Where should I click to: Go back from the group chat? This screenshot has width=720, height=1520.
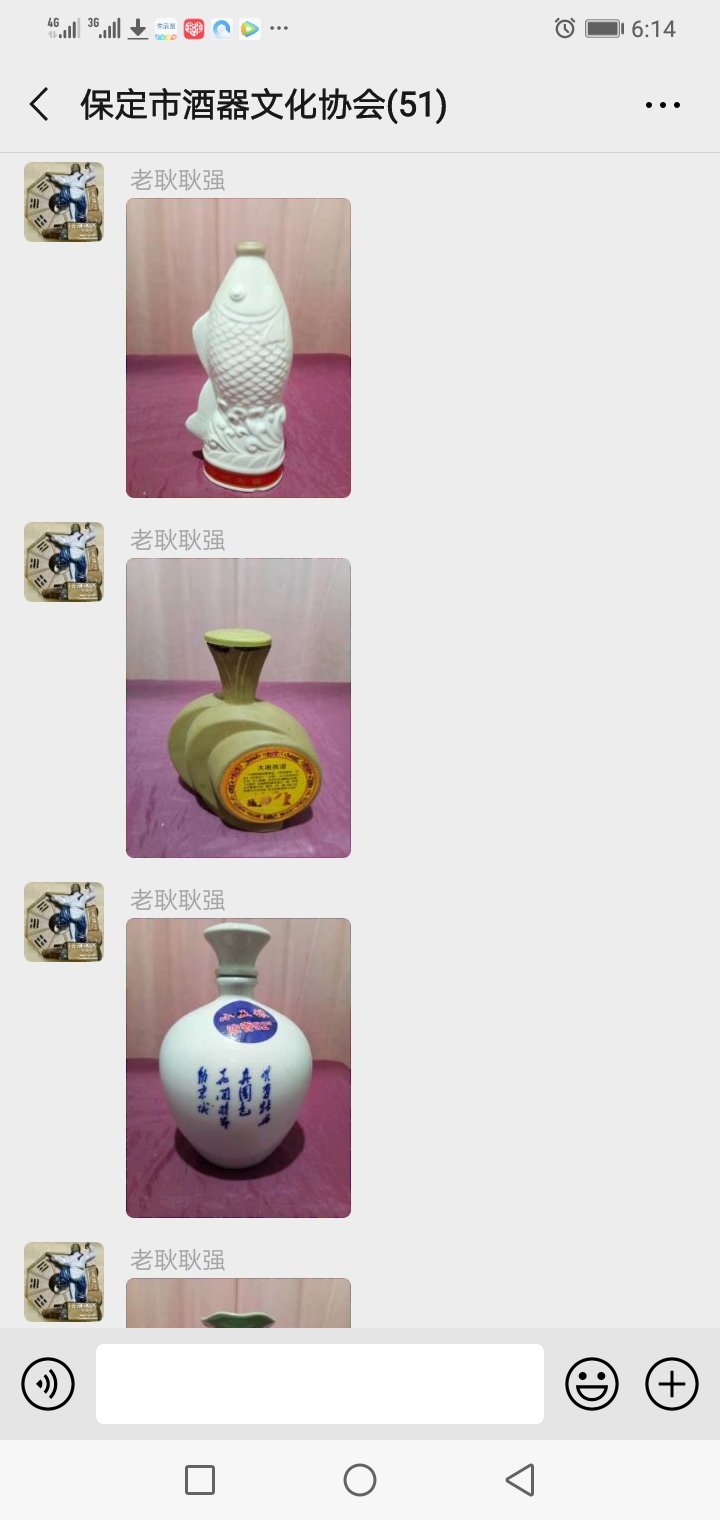39,104
